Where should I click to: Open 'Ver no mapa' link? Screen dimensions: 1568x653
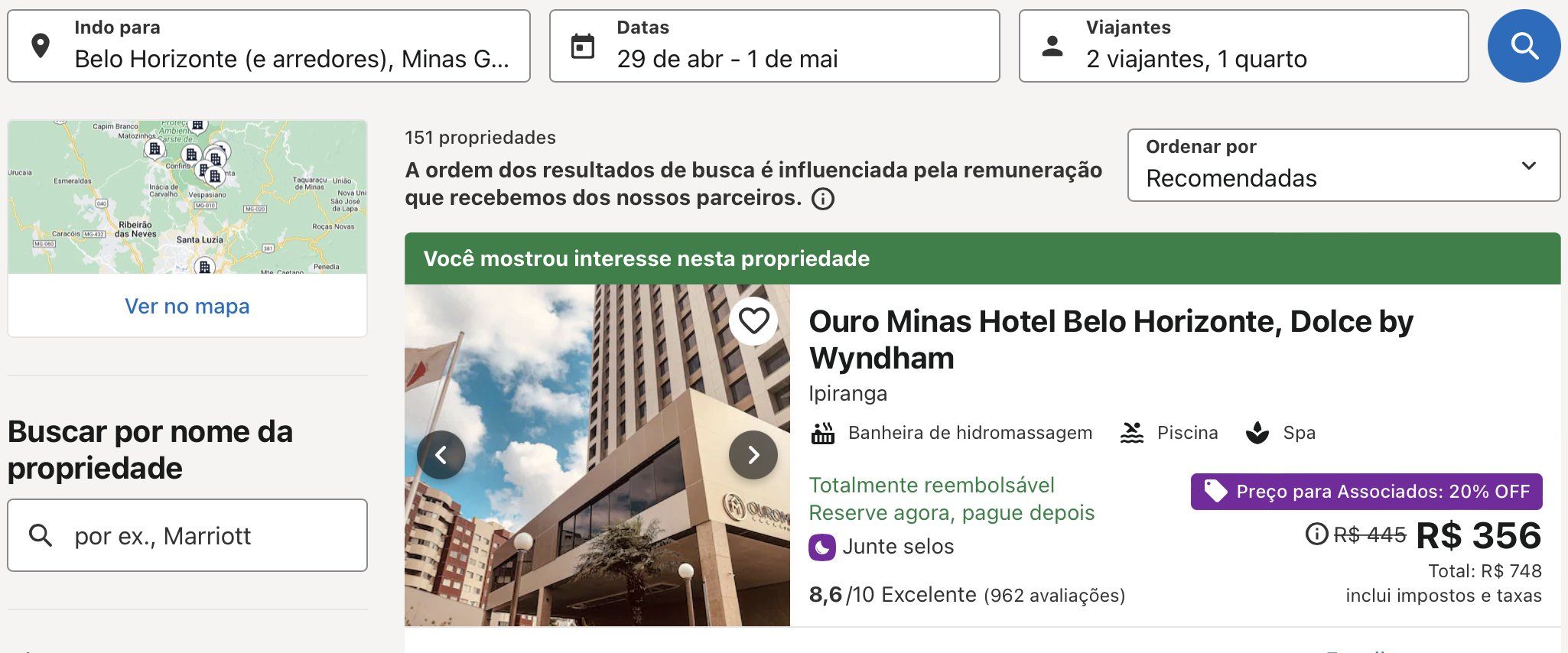tap(187, 306)
